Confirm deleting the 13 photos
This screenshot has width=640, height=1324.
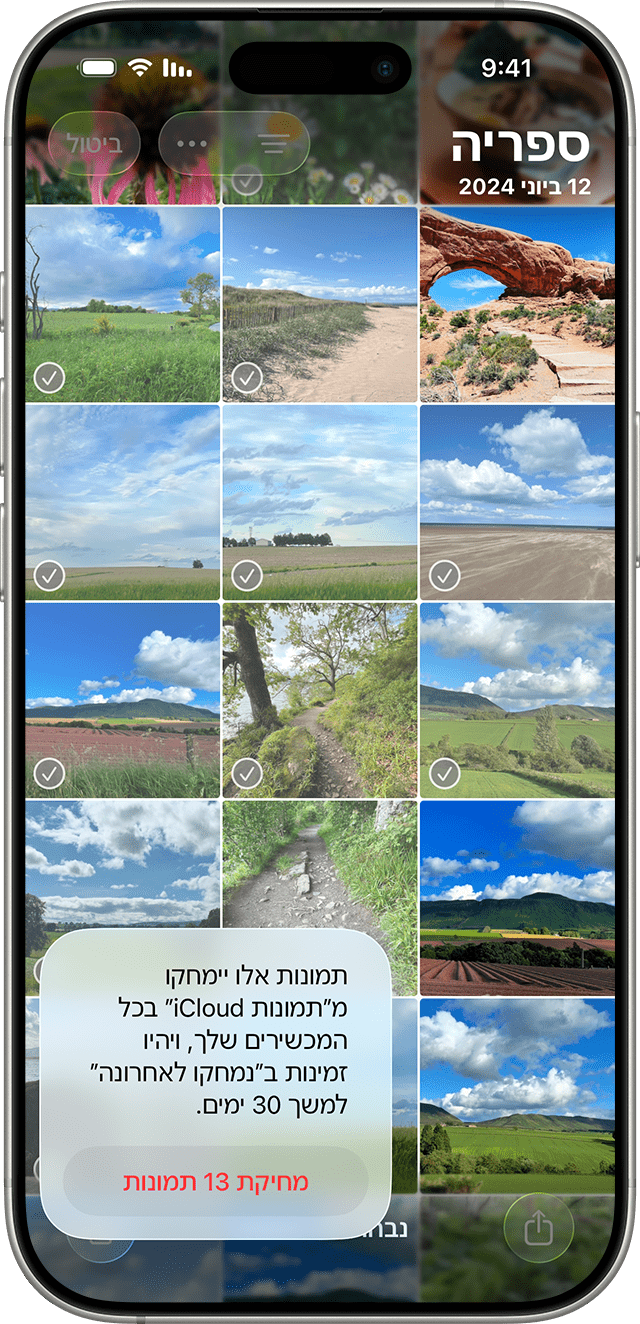coord(215,1181)
